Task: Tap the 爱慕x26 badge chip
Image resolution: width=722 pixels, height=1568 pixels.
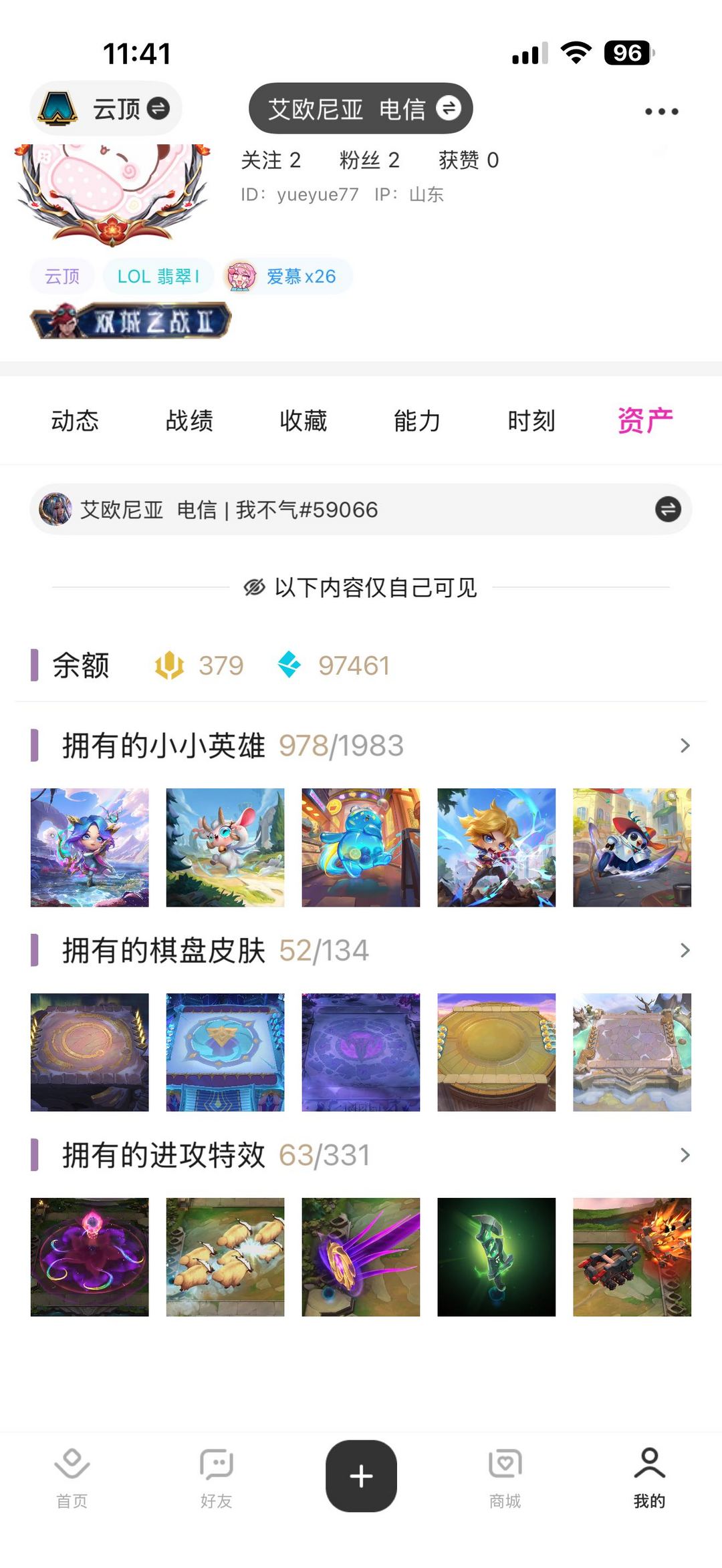Action: (x=289, y=276)
